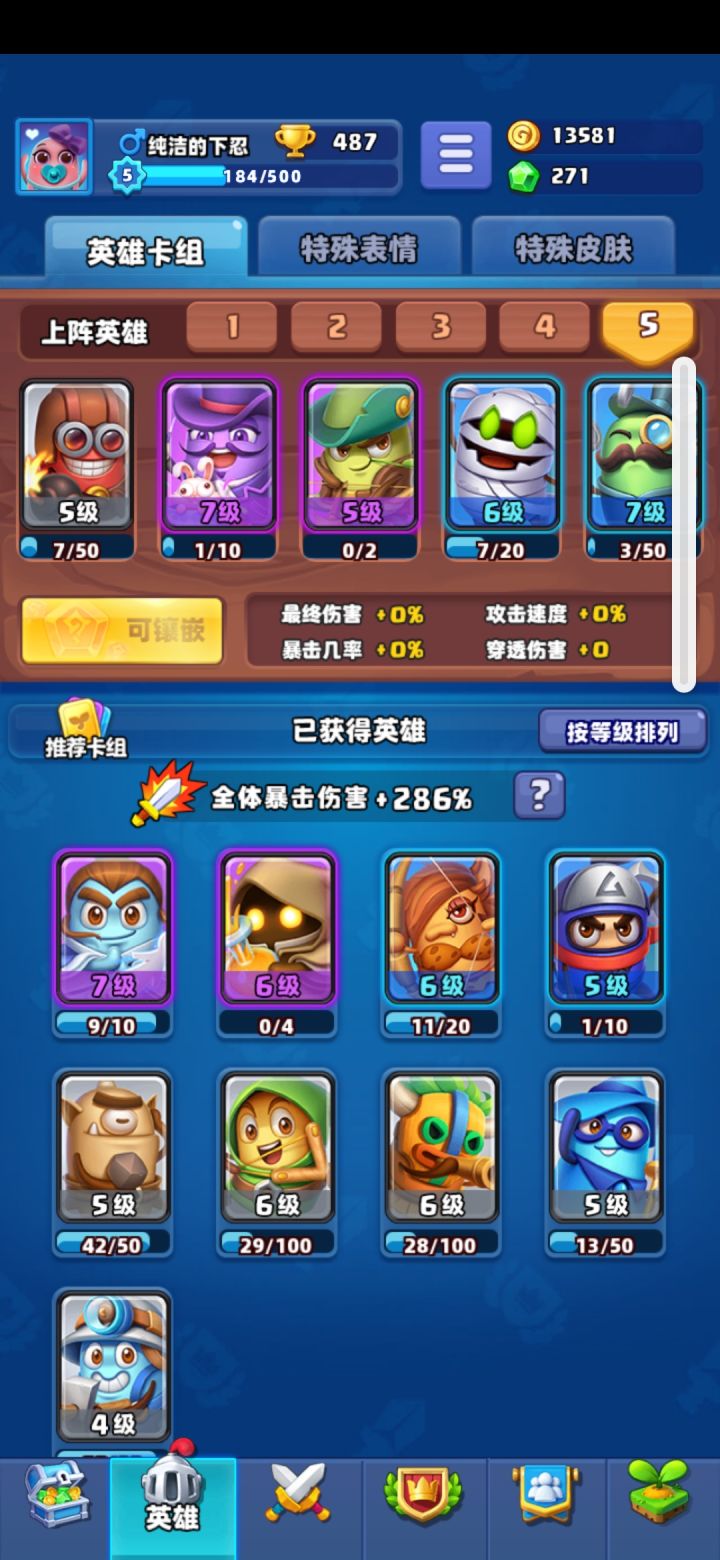Open the hamburger menu at top

tap(455, 155)
